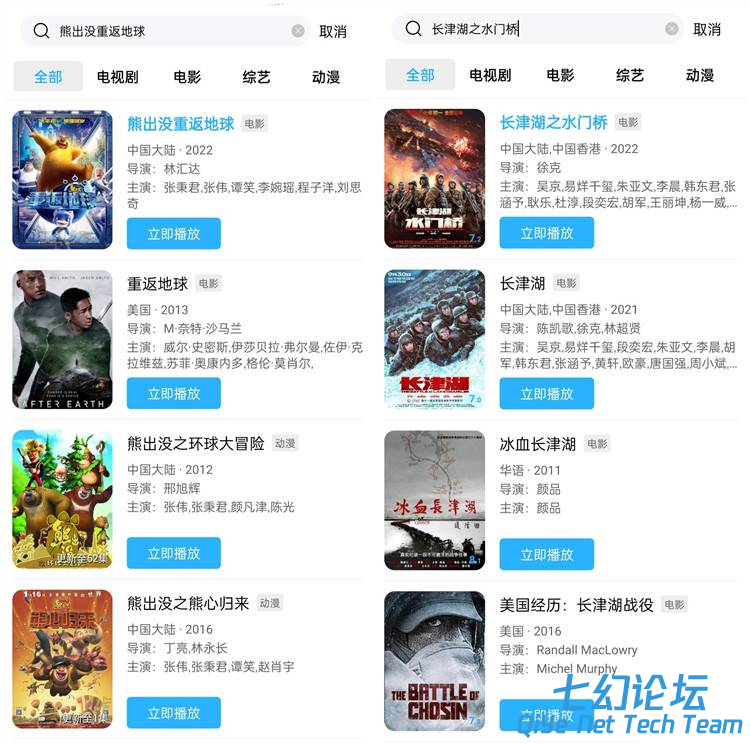Play 长津湖之水门桥 now
The width and height of the screenshot is (750, 746).
tap(547, 233)
